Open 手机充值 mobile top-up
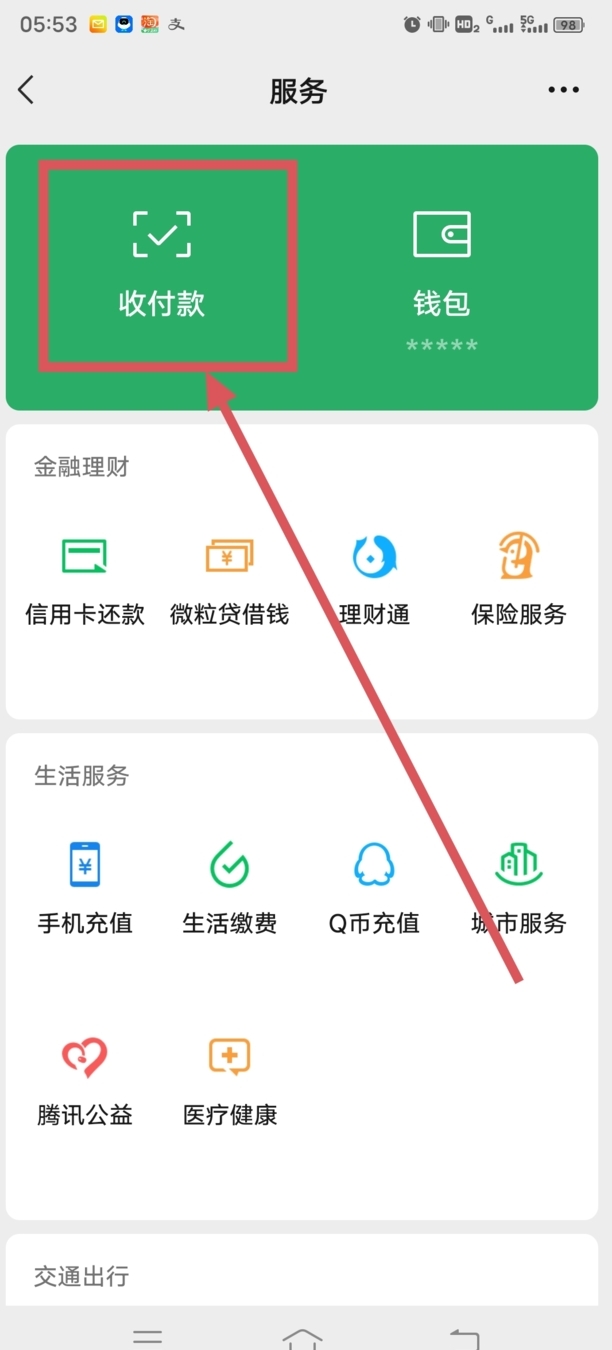The width and height of the screenshot is (612, 1350). pyautogui.click(x=85, y=888)
